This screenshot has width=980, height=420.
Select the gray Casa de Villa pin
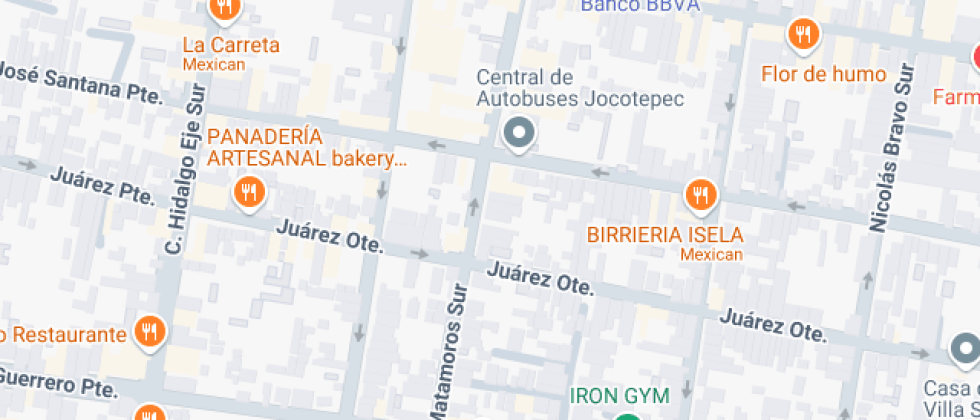point(964,349)
